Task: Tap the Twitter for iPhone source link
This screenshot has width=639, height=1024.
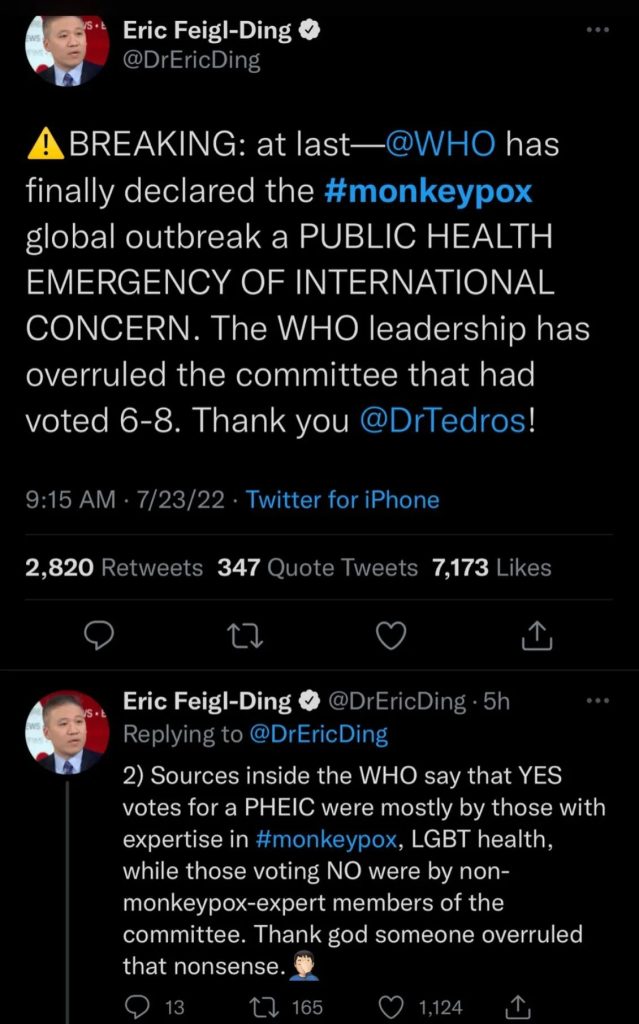Action: point(342,499)
